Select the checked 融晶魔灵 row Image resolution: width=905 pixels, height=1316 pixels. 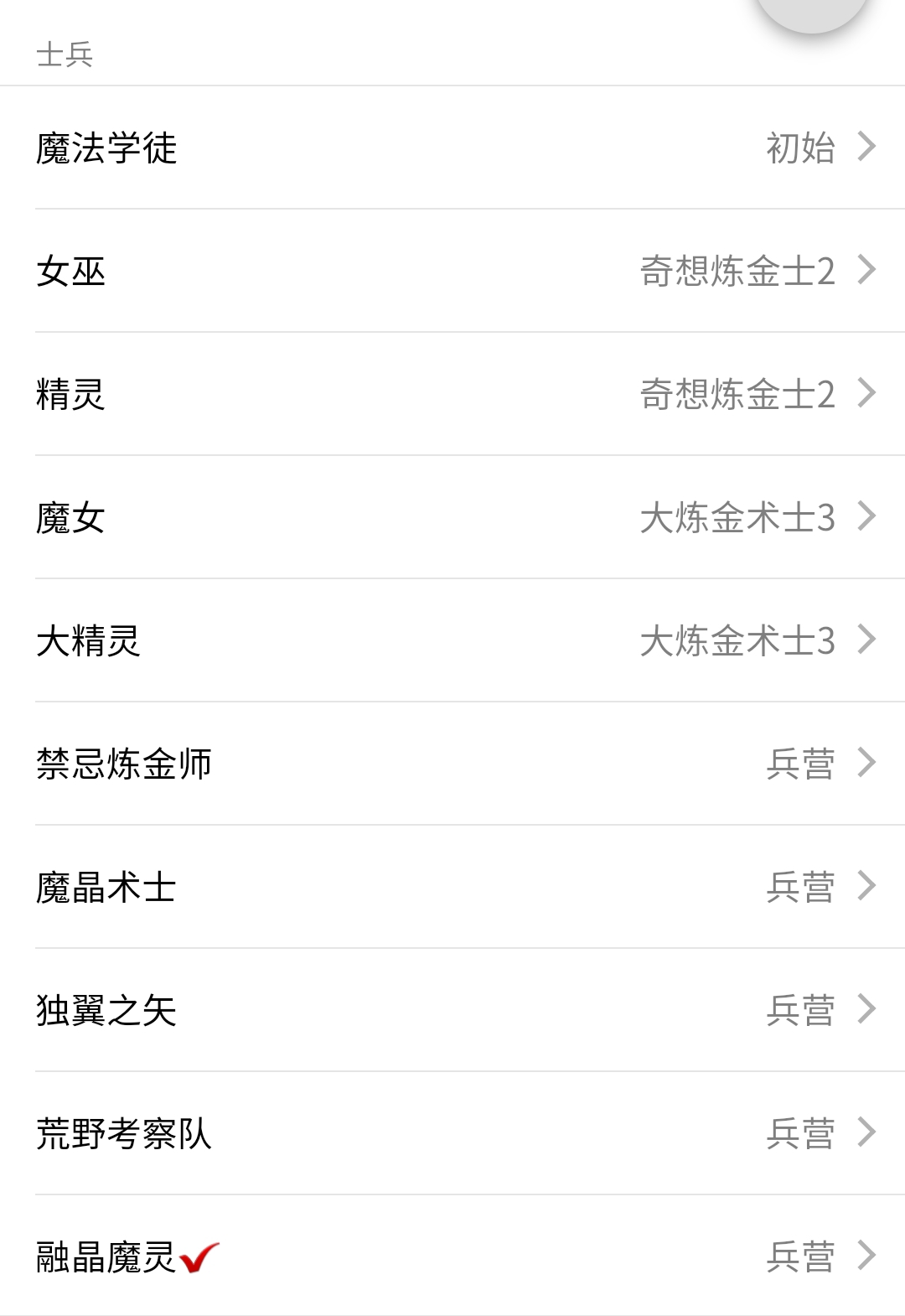(452, 1256)
